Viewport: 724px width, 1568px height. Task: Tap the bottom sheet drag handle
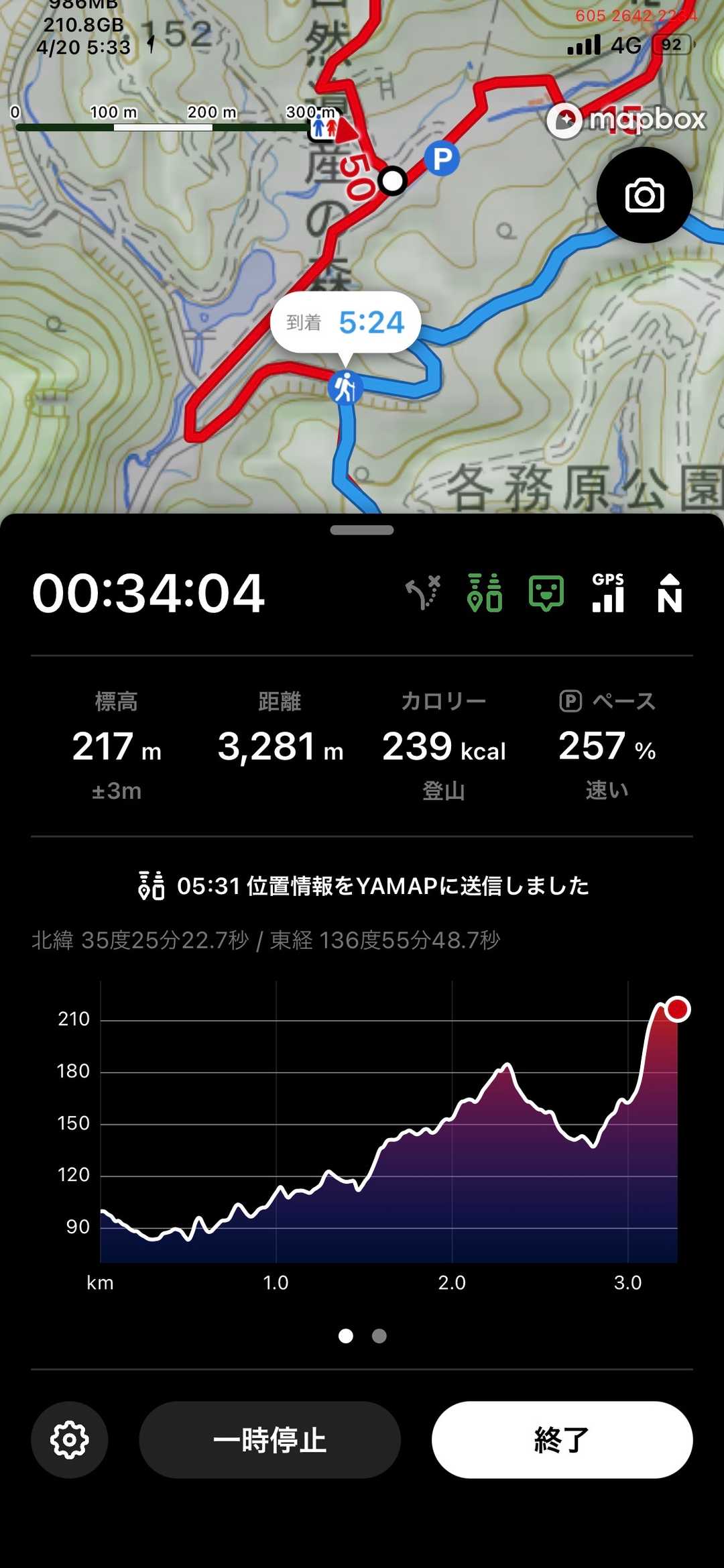(x=362, y=530)
